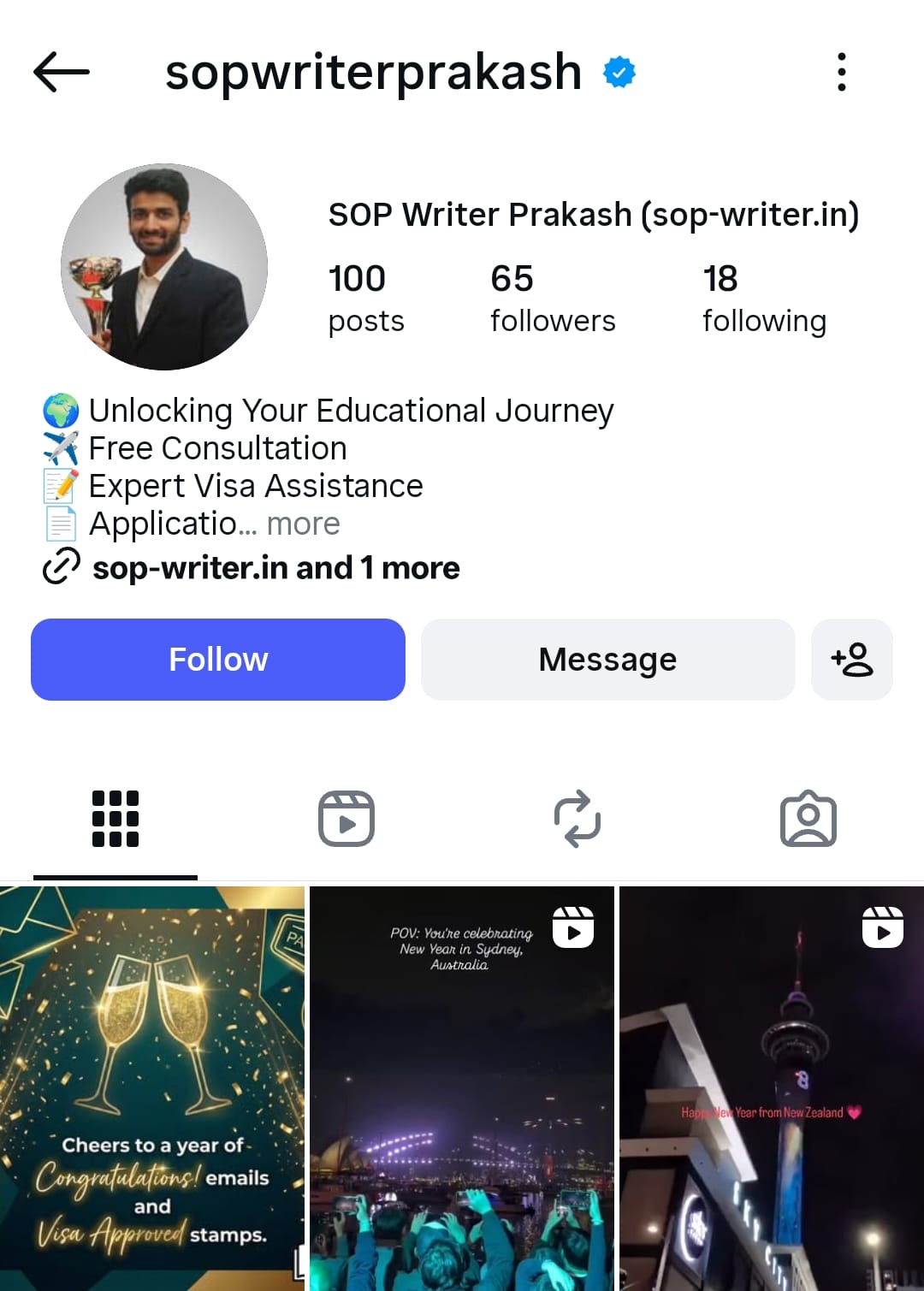Open suggested accounts with the add-person icon
924x1291 pixels.
pyautogui.click(x=852, y=659)
